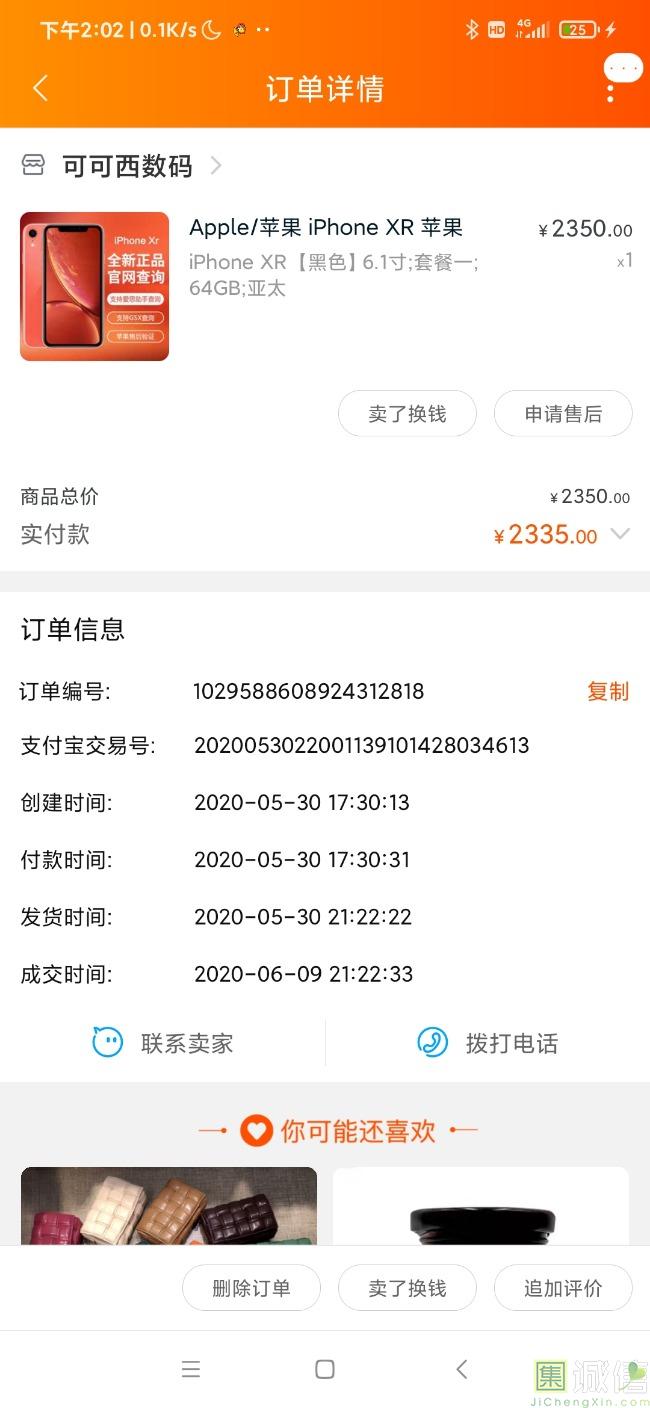Tap 卖了换钱 next to 申请售后
This screenshot has width=650, height=1408.
407,414
